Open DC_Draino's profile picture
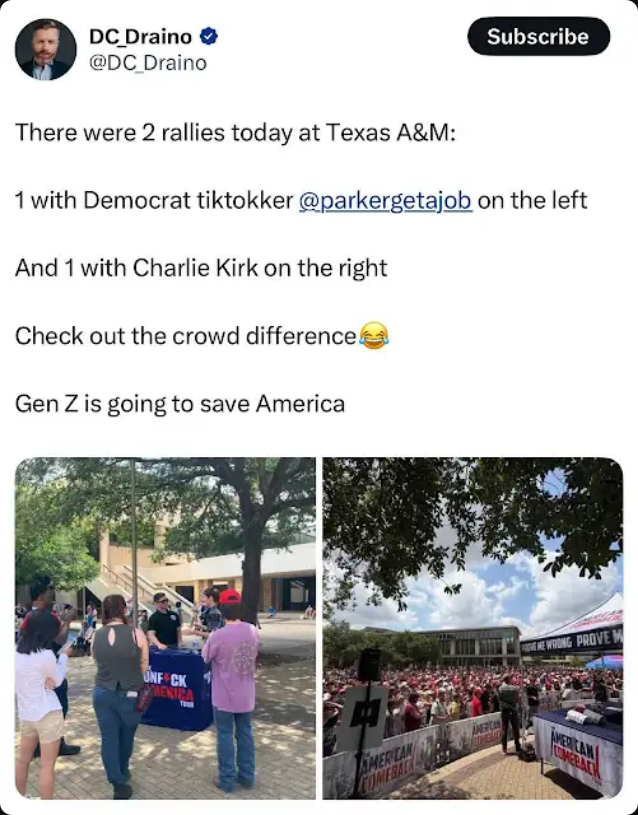 click(45, 49)
